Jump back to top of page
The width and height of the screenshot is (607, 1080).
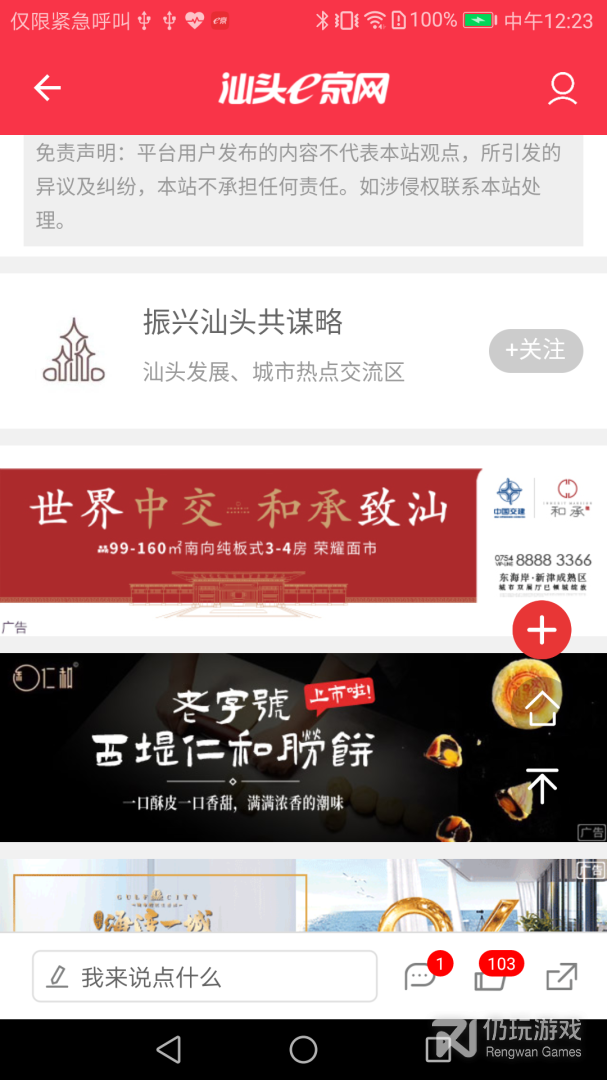541,785
